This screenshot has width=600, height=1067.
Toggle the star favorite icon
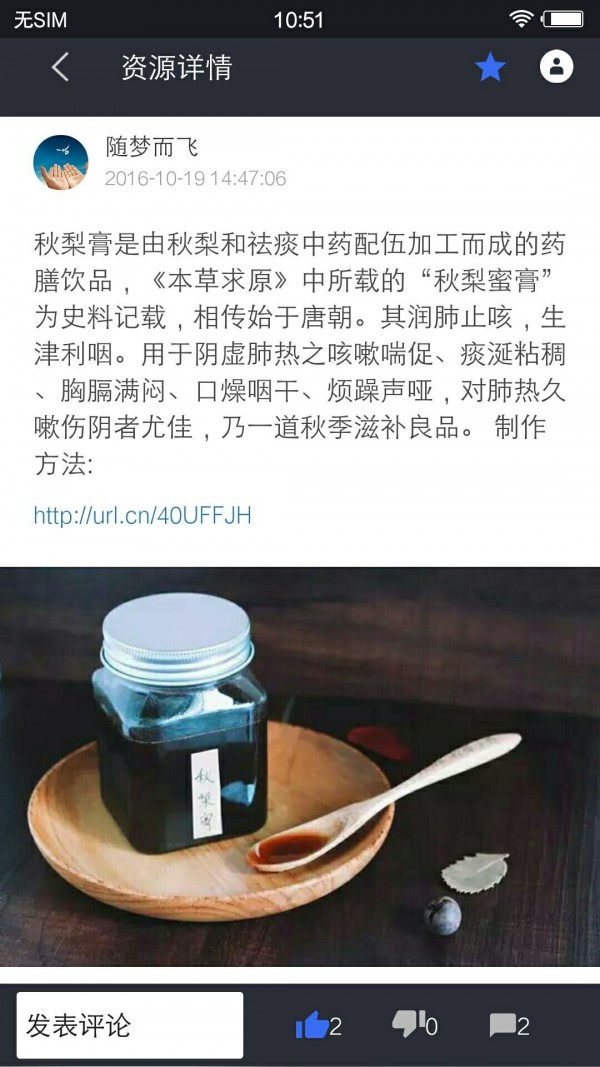coord(490,67)
